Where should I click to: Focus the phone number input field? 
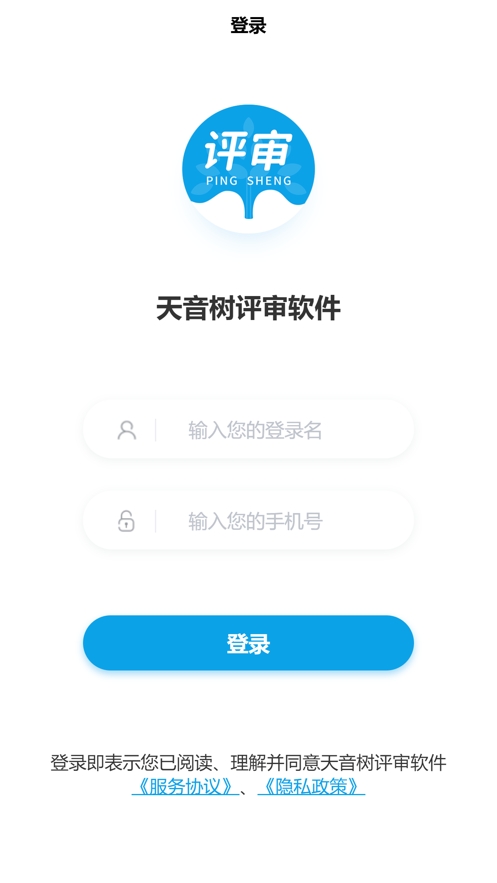point(248,521)
